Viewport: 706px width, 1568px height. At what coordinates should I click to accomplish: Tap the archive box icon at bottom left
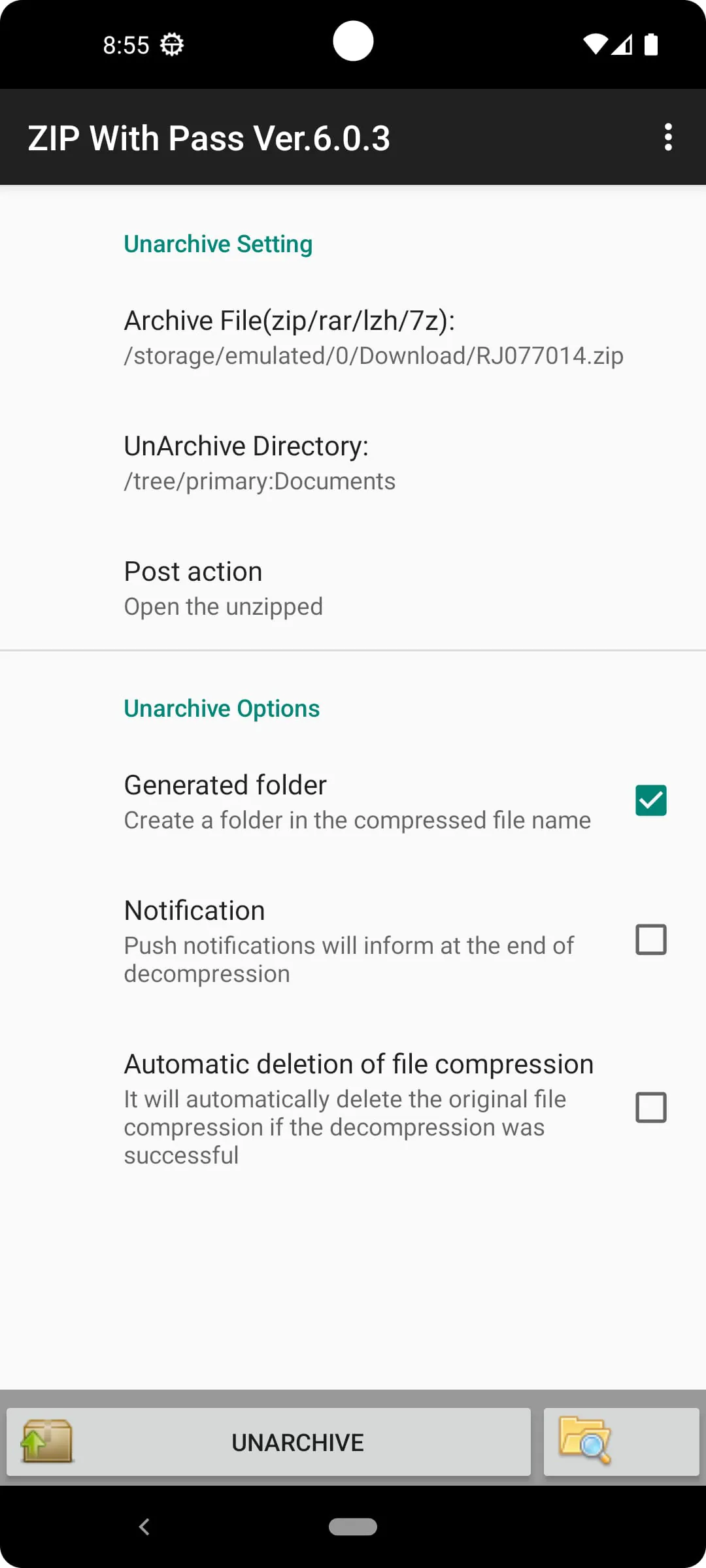[x=44, y=1442]
